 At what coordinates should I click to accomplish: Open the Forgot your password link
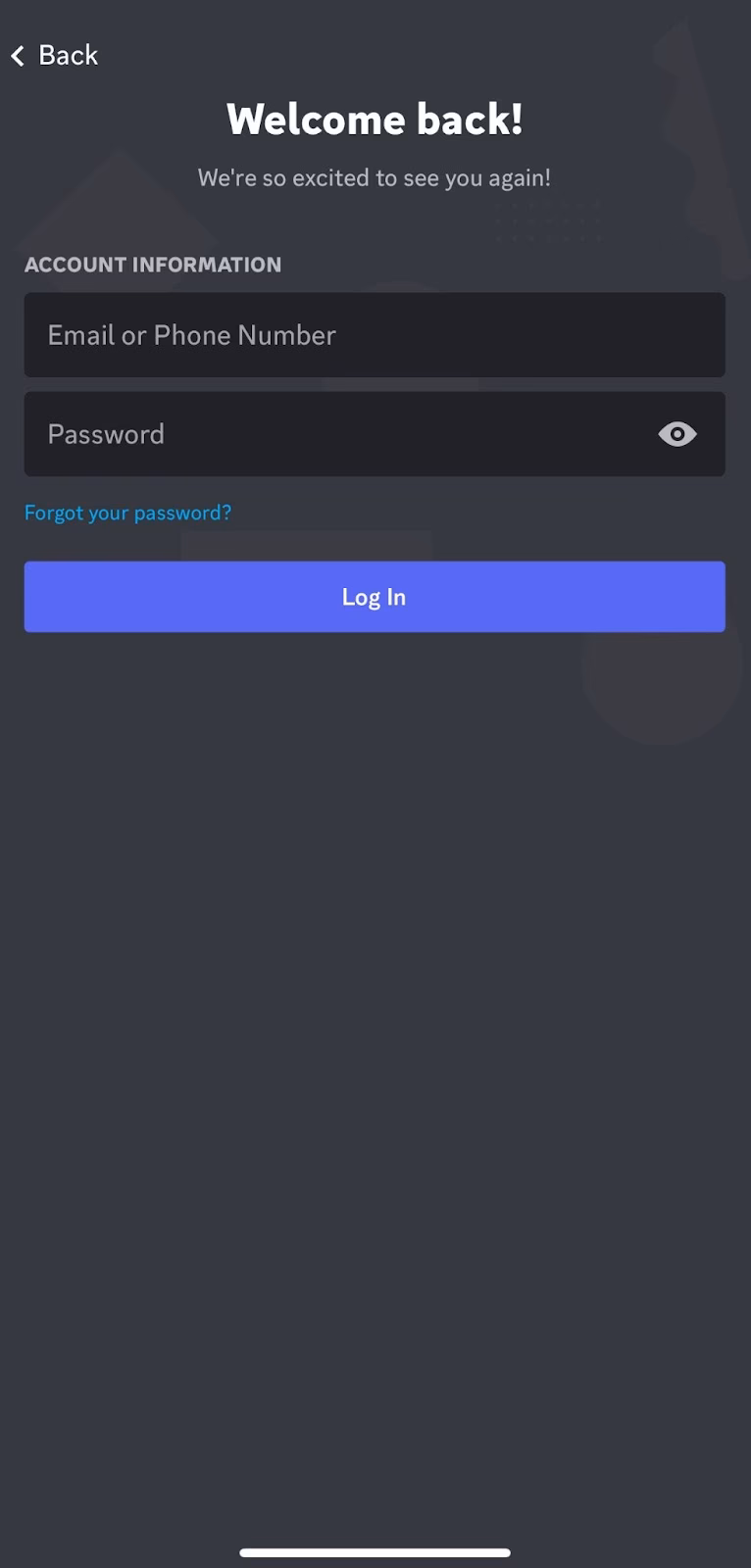pos(127,513)
